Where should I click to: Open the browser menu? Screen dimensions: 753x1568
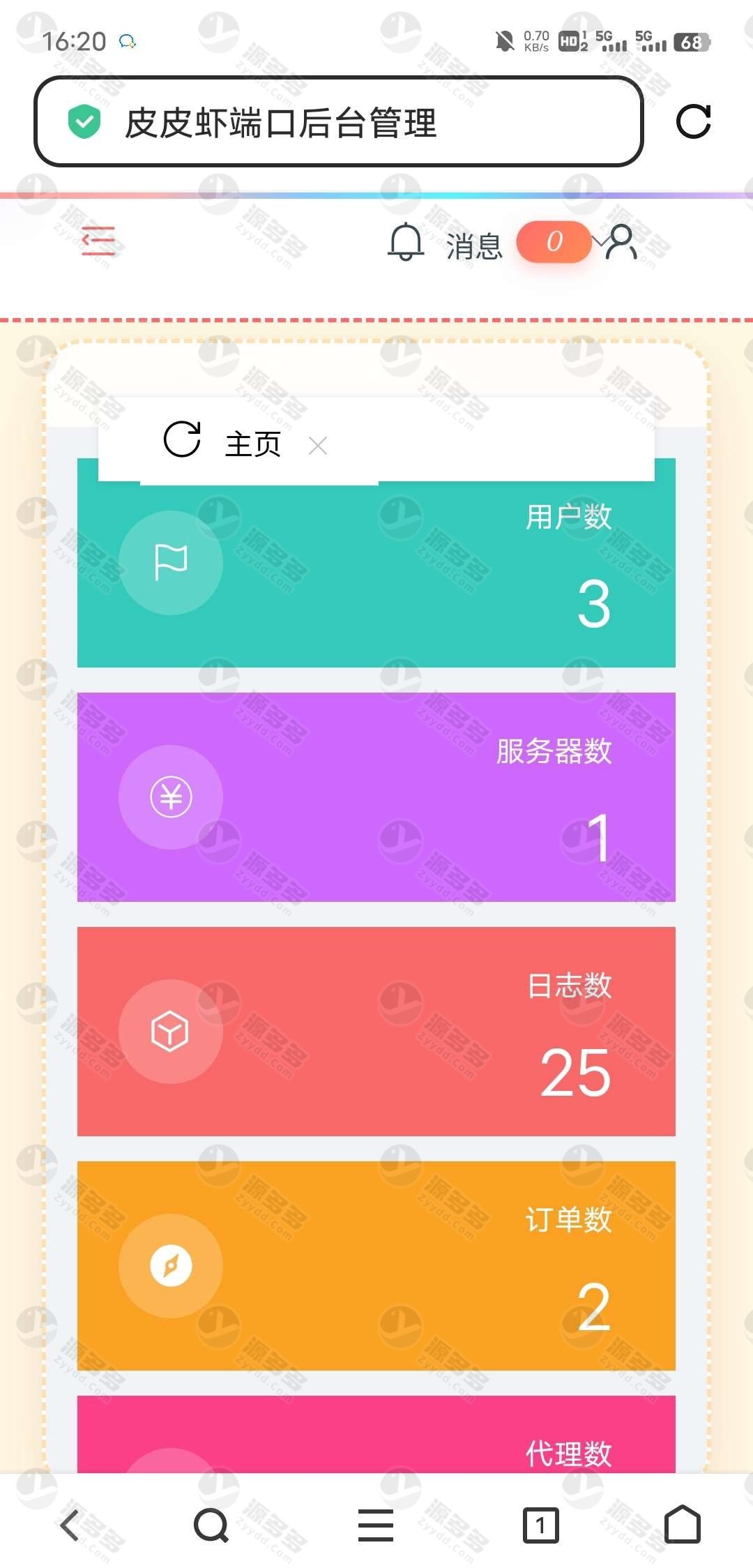tap(376, 1525)
